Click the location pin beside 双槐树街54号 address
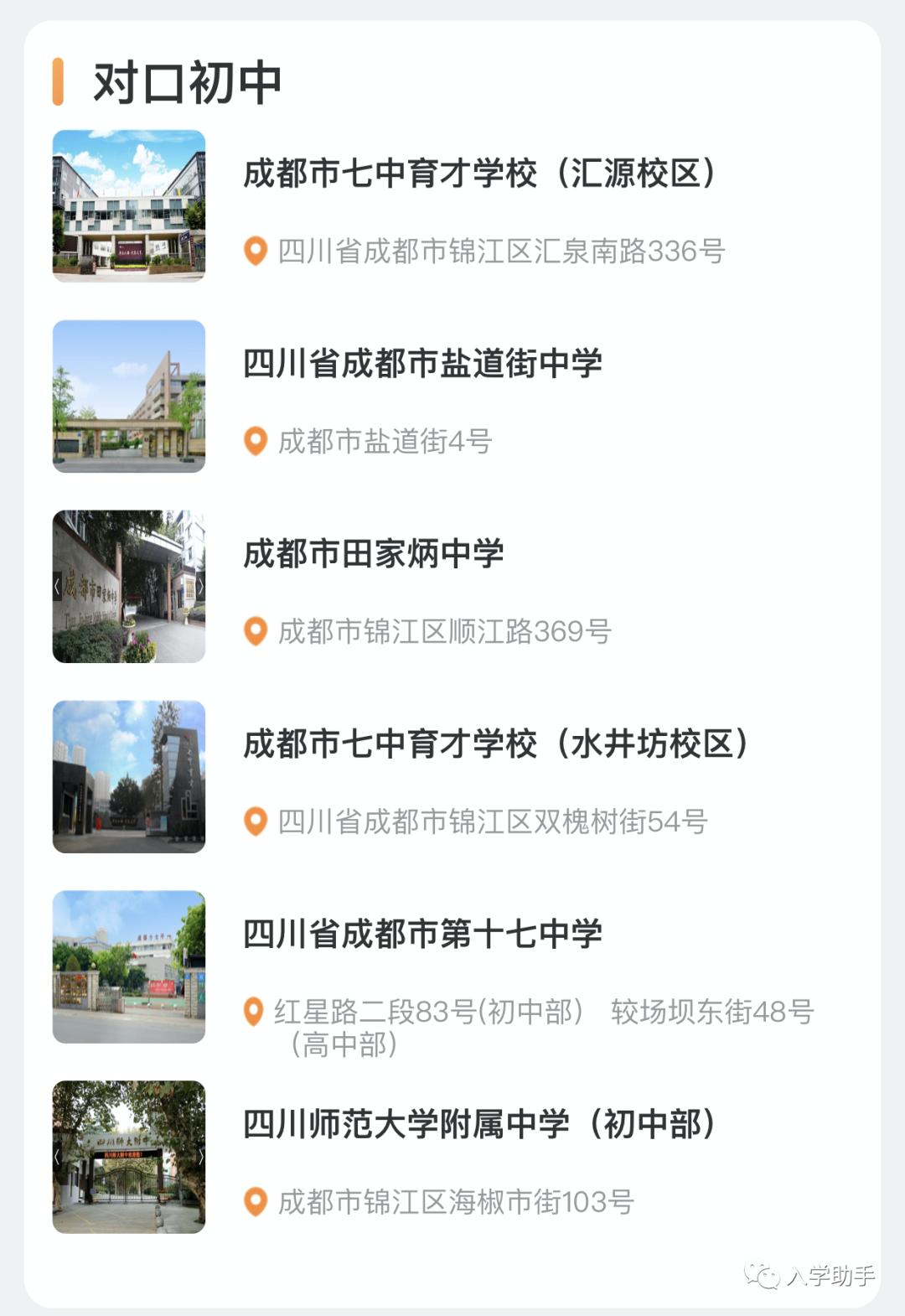This screenshot has height=1316, width=905. click(x=254, y=823)
